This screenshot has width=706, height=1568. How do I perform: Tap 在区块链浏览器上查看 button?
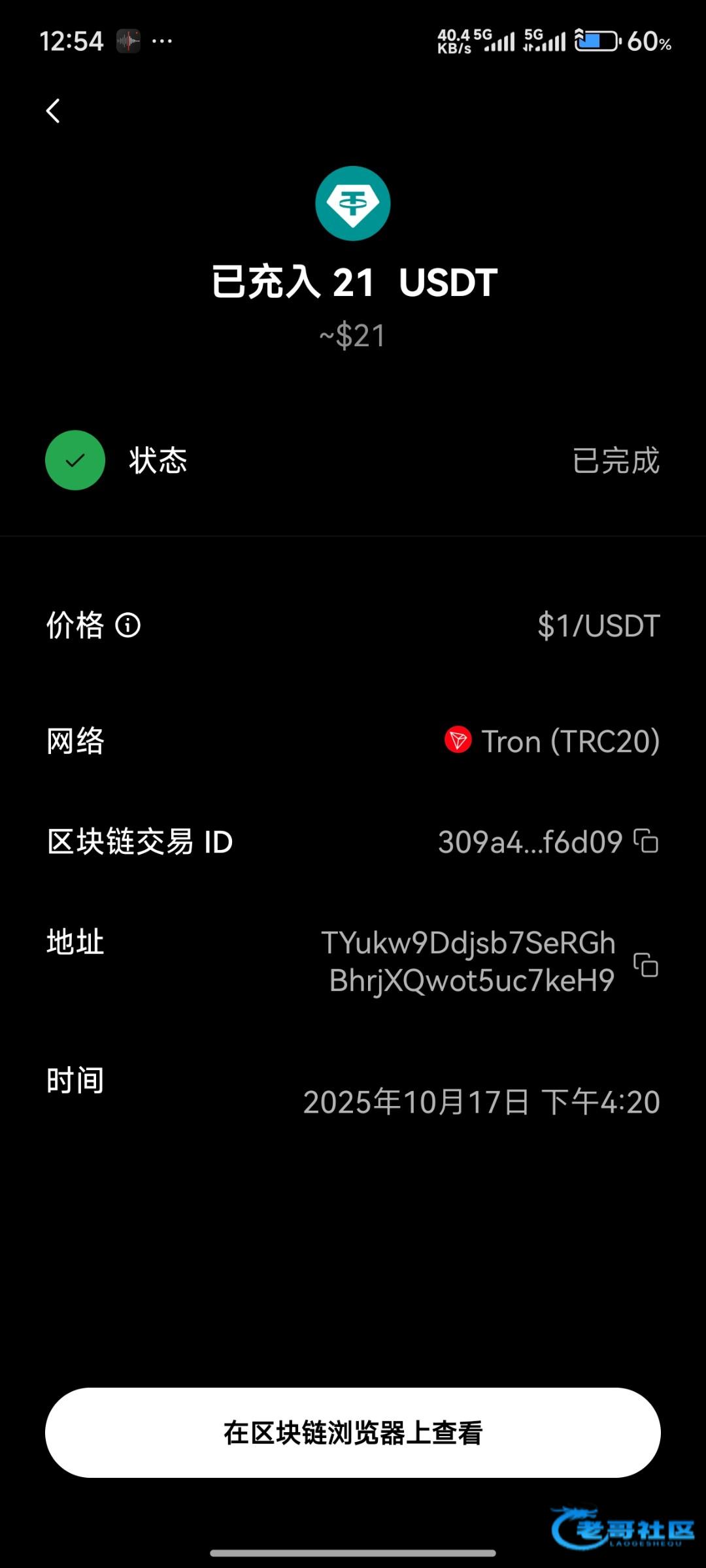coord(353,1433)
